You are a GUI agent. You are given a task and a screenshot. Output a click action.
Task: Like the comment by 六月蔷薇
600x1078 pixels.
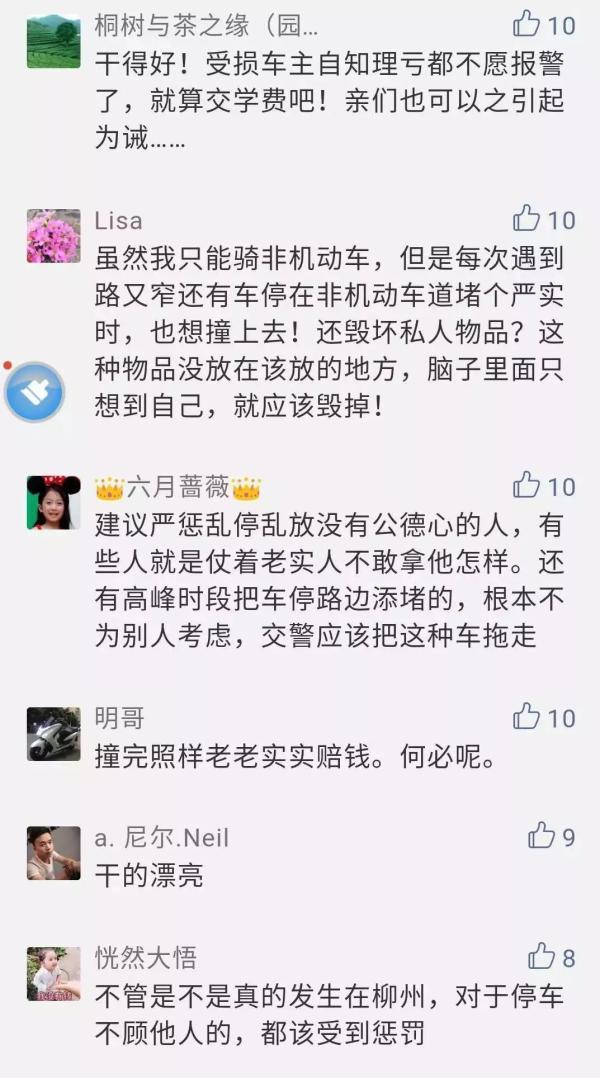click(526, 485)
